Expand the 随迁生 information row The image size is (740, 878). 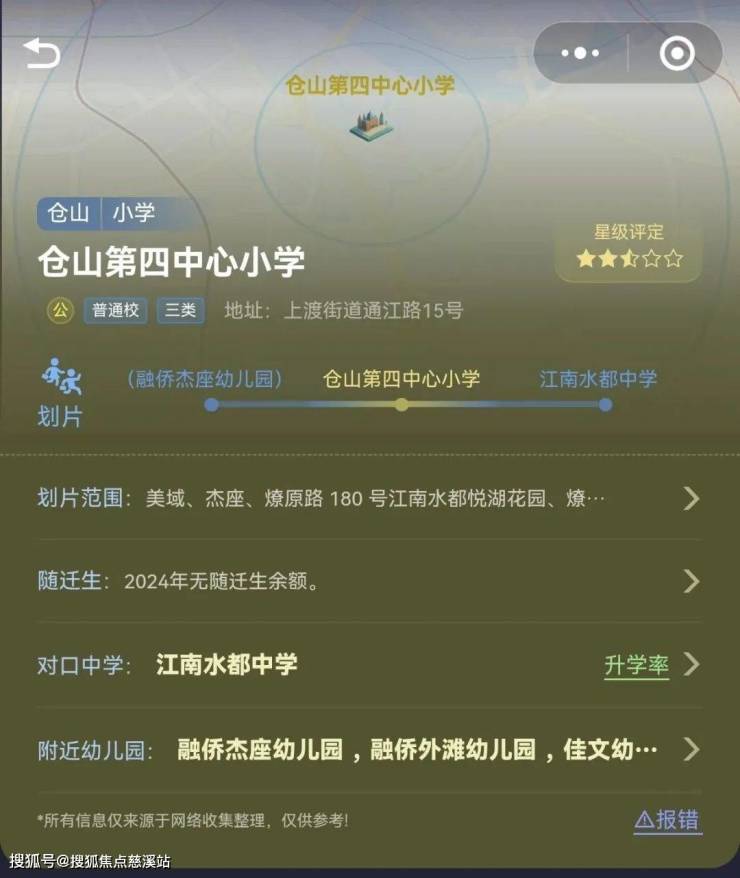click(369, 581)
